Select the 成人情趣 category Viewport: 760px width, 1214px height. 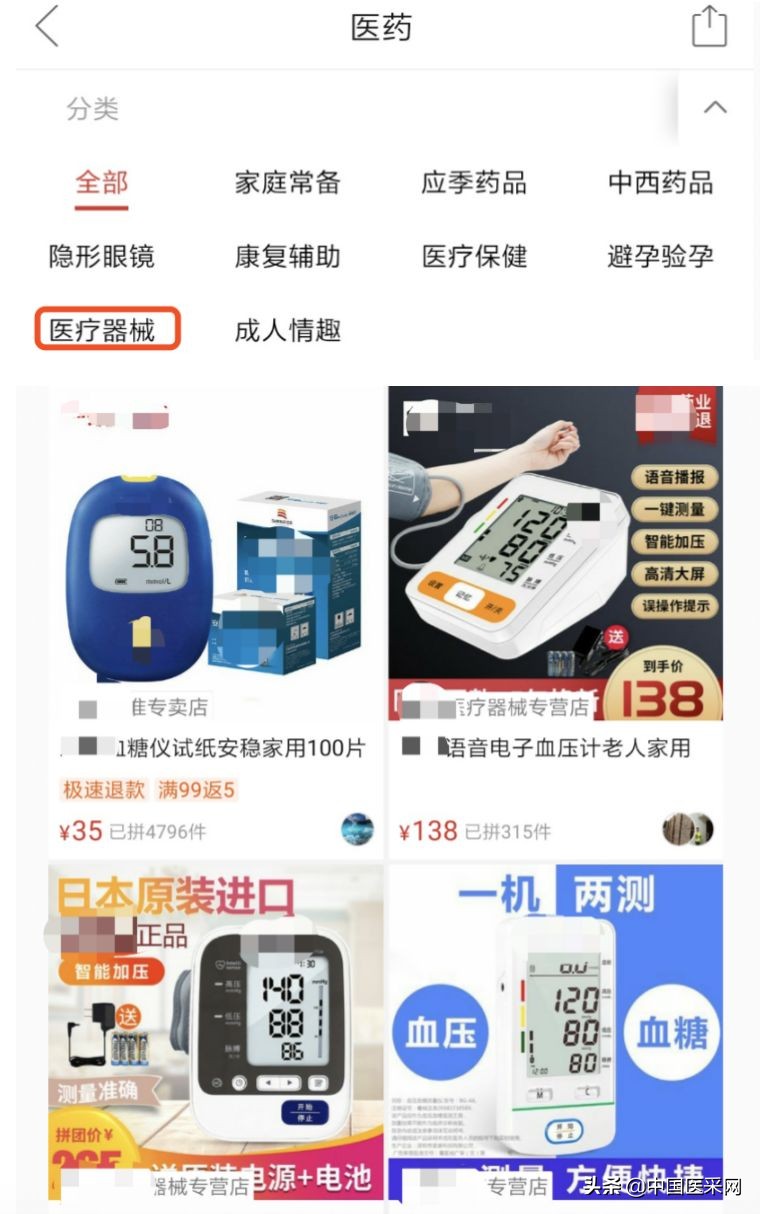287,330
